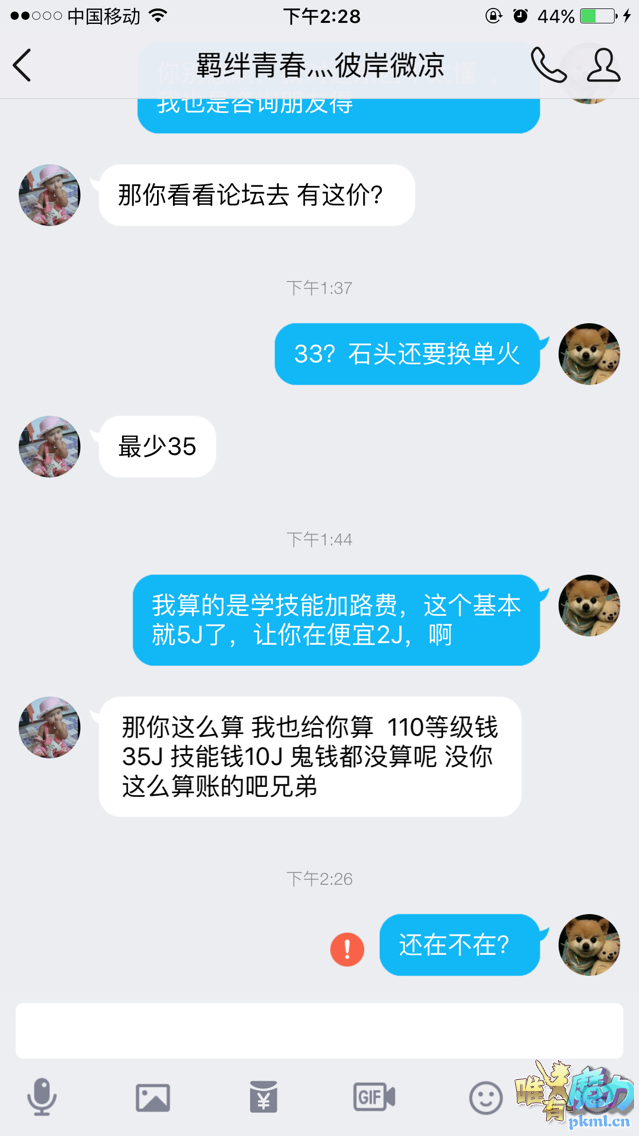Tap the contact's avatar beside 最少35
The width and height of the screenshot is (639, 1136).
click(x=49, y=447)
